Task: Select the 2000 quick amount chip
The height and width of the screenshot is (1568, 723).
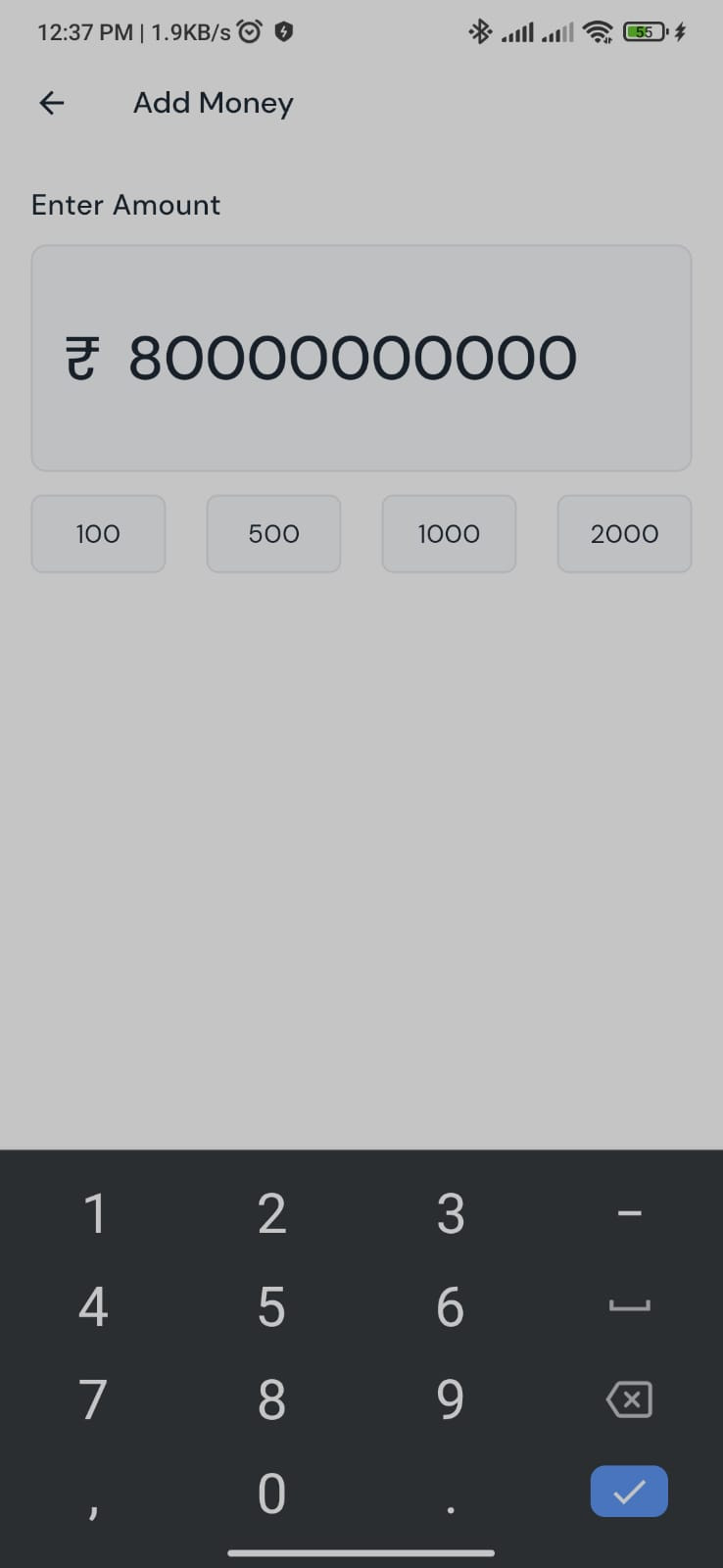Action: 624,534
